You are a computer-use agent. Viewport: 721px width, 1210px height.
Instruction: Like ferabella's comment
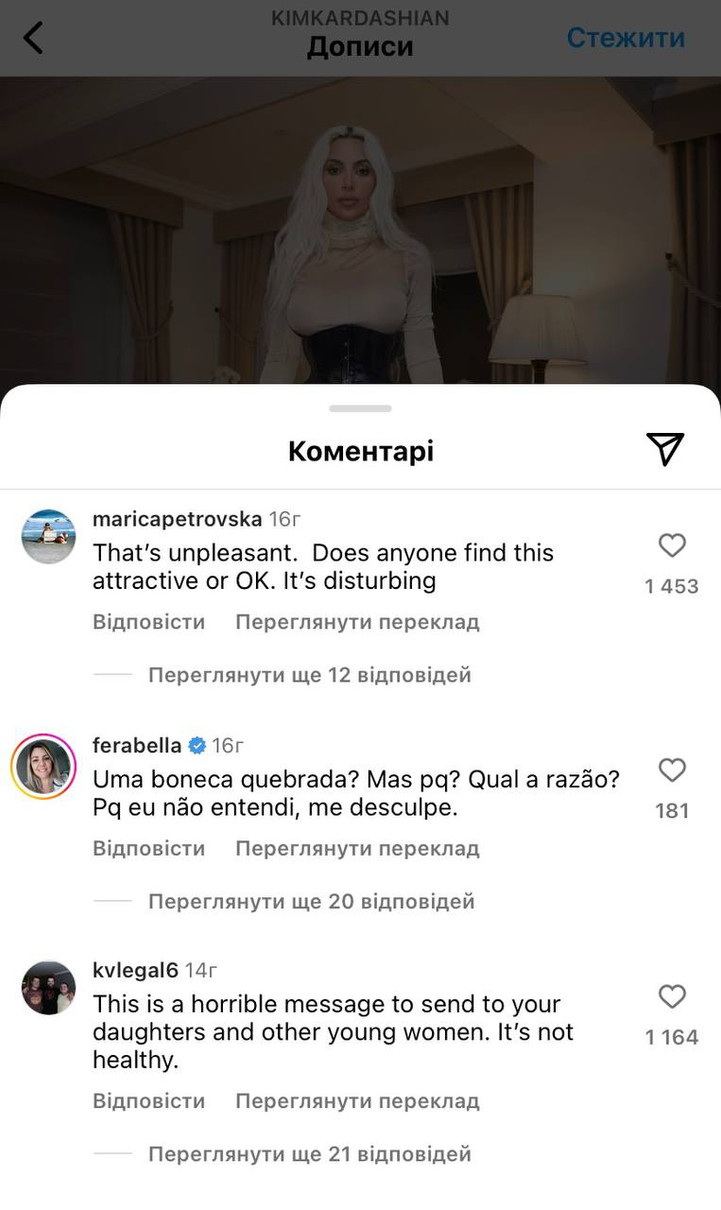[x=672, y=770]
